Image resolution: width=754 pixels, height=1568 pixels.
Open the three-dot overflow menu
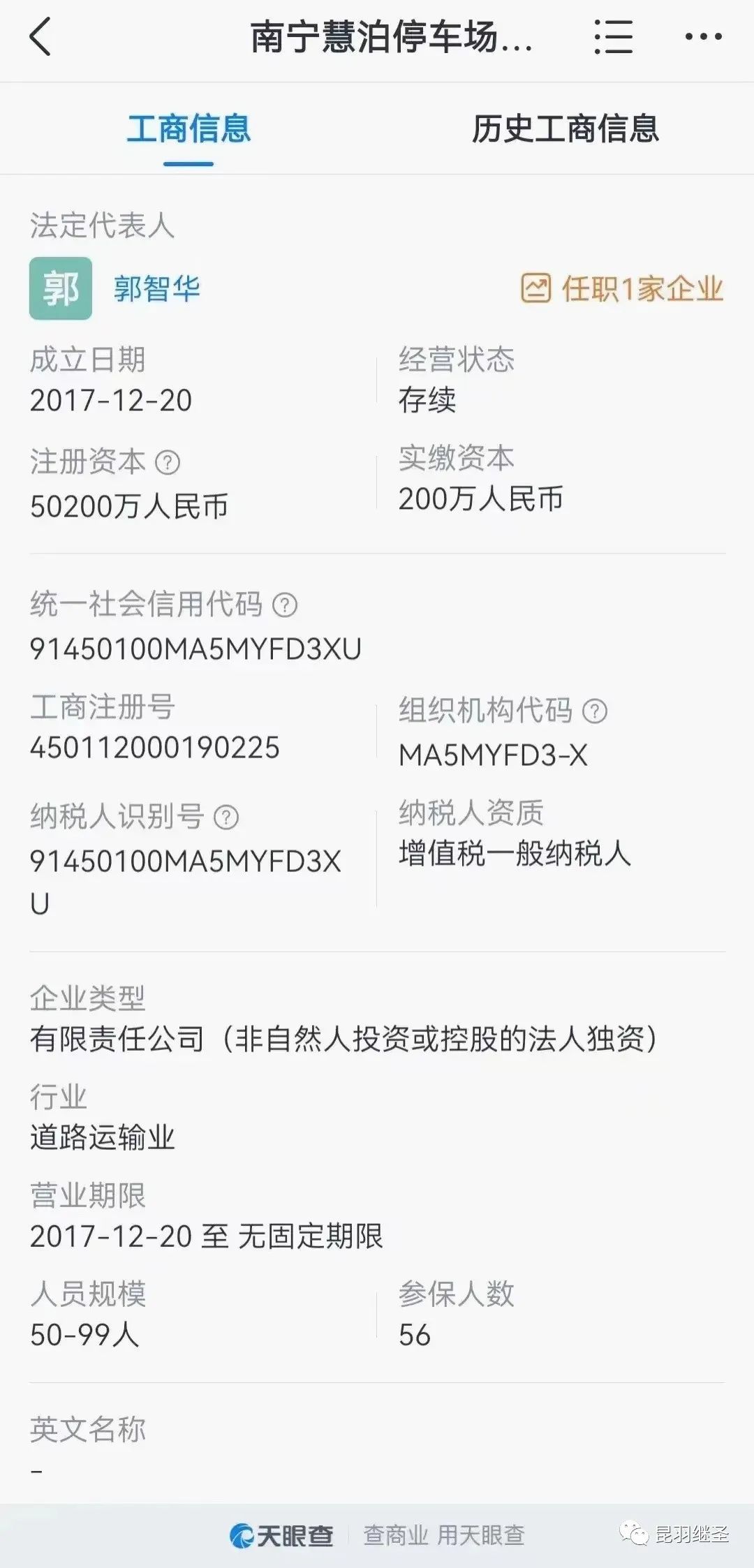click(703, 37)
